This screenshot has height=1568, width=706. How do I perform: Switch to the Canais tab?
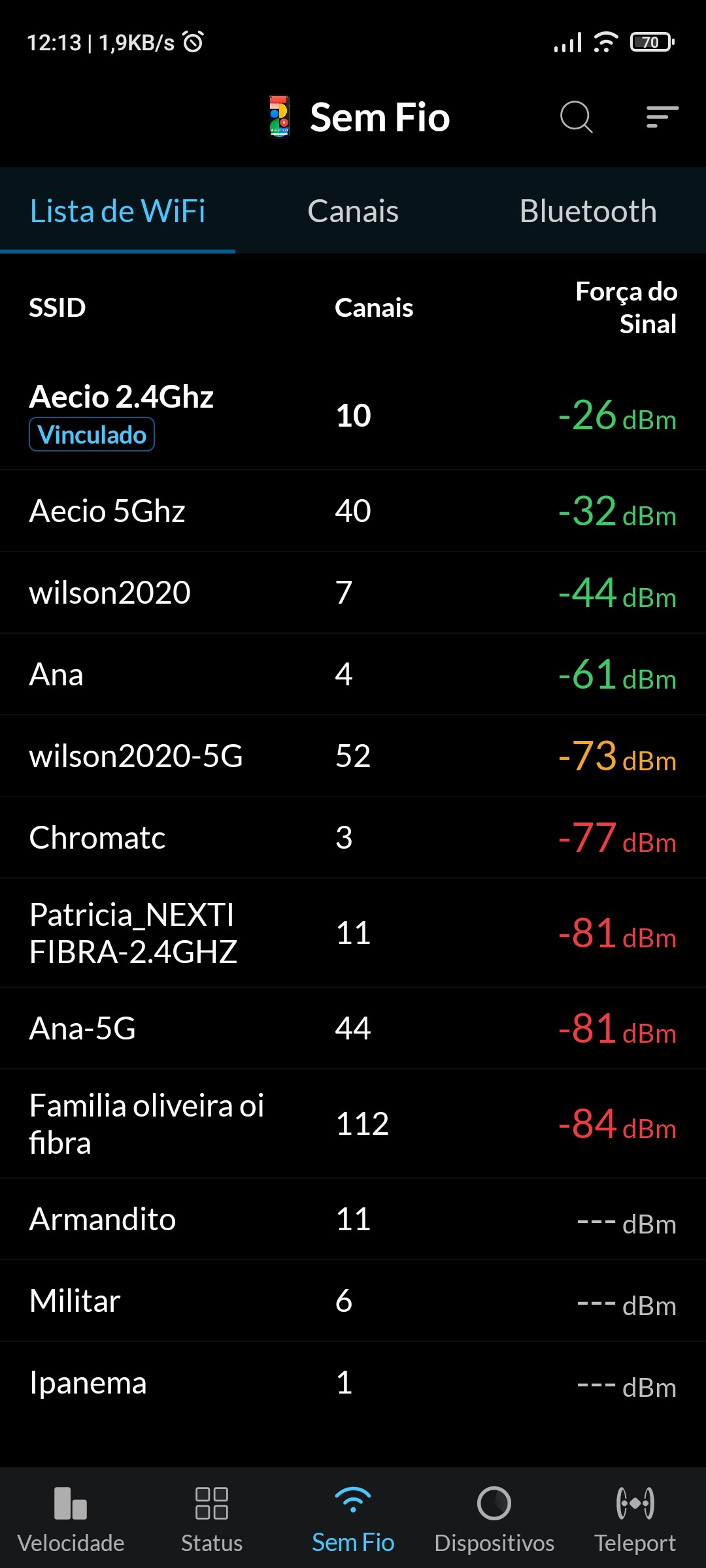353,211
